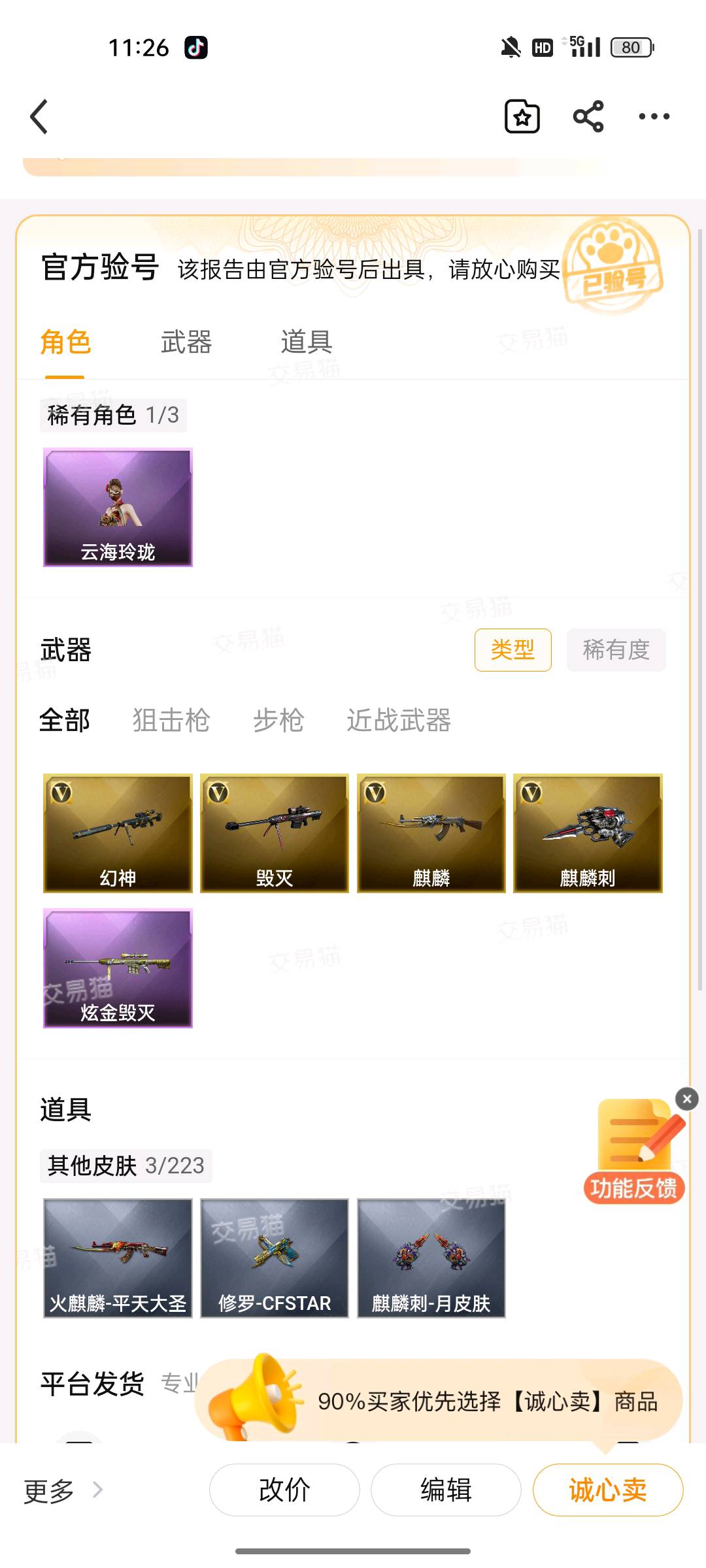The height and width of the screenshot is (1568, 706).
Task: Dismiss the 功能反馈 floating button
Action: 687,1099
